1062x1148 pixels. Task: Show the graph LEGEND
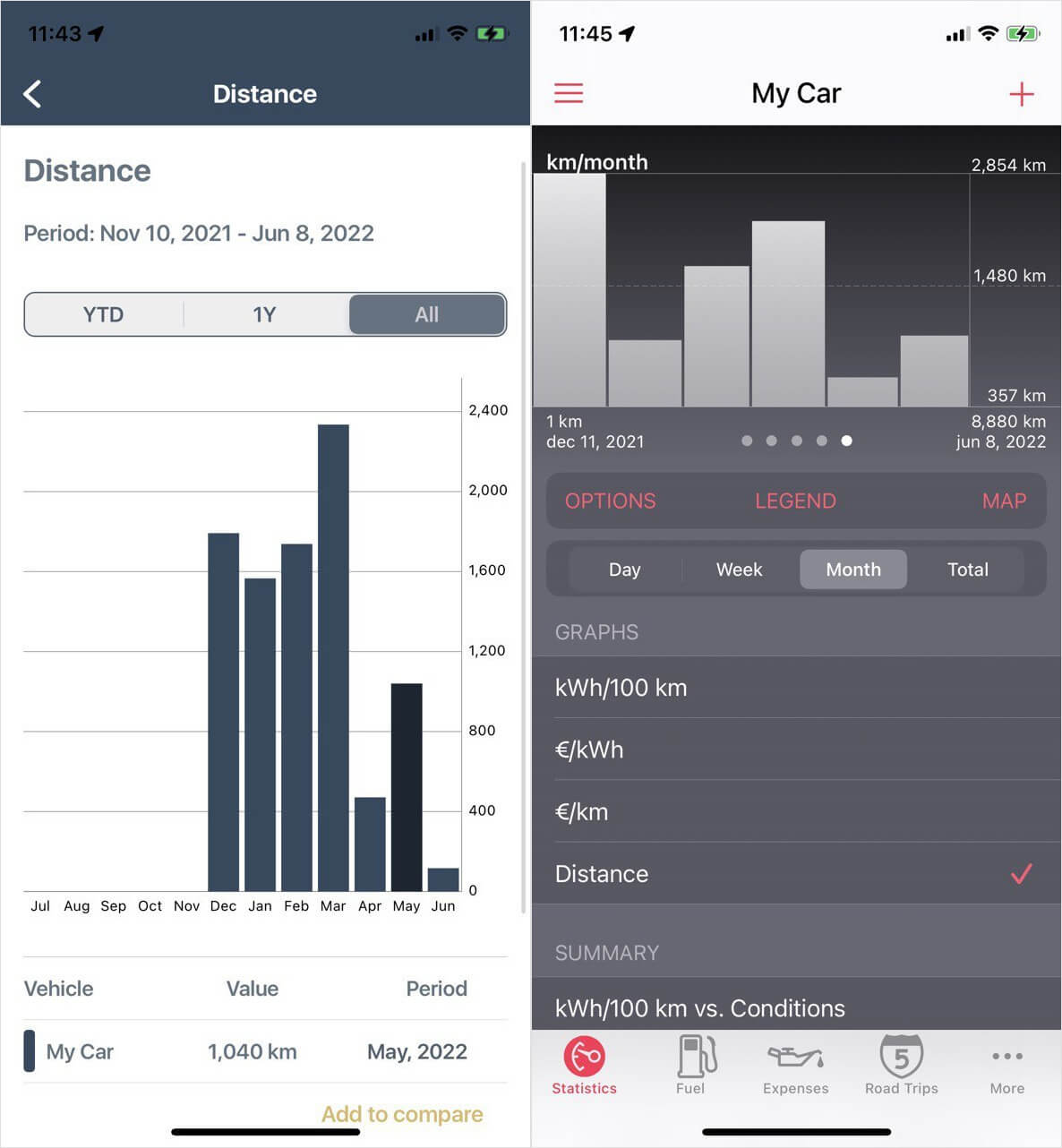pos(795,501)
